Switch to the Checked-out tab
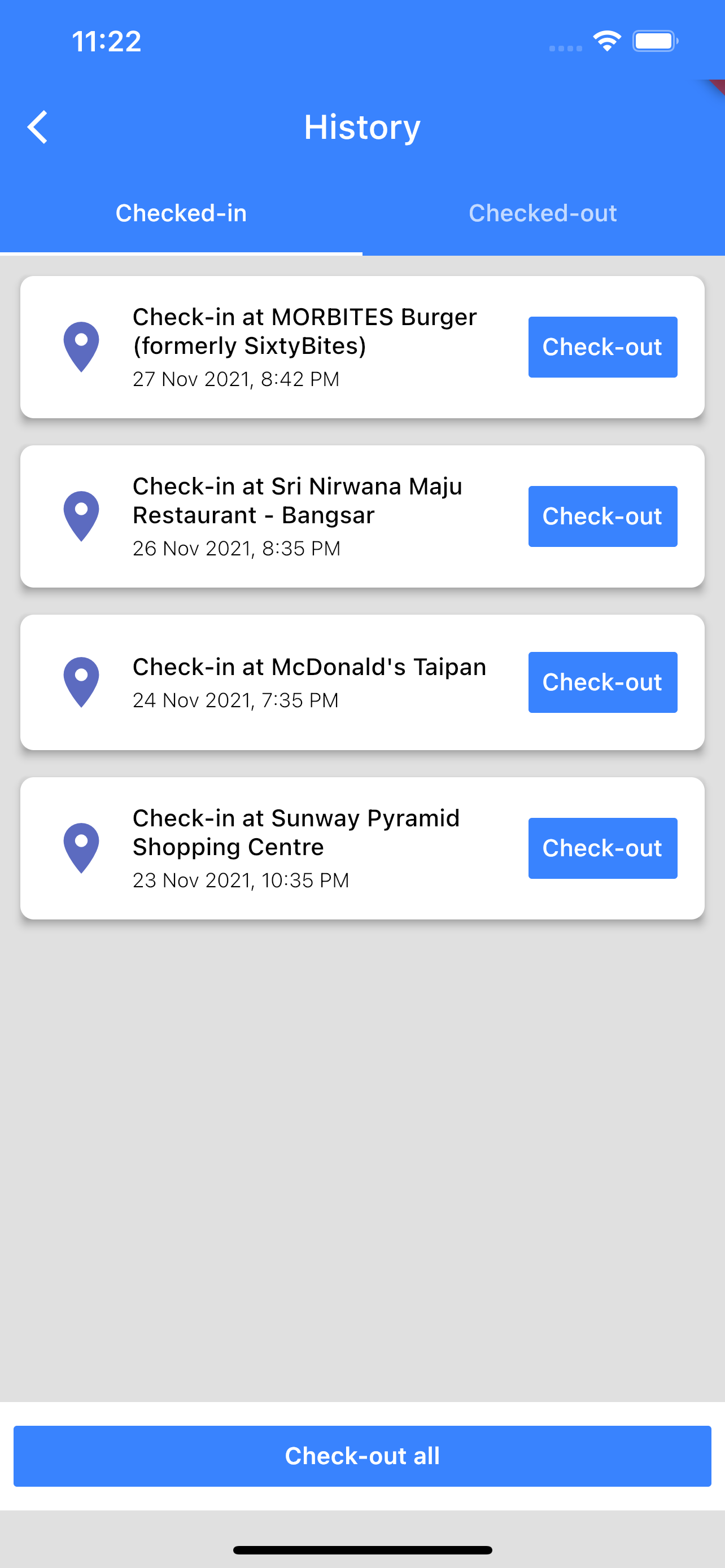Screen dimensions: 725x1568 [x=543, y=213]
